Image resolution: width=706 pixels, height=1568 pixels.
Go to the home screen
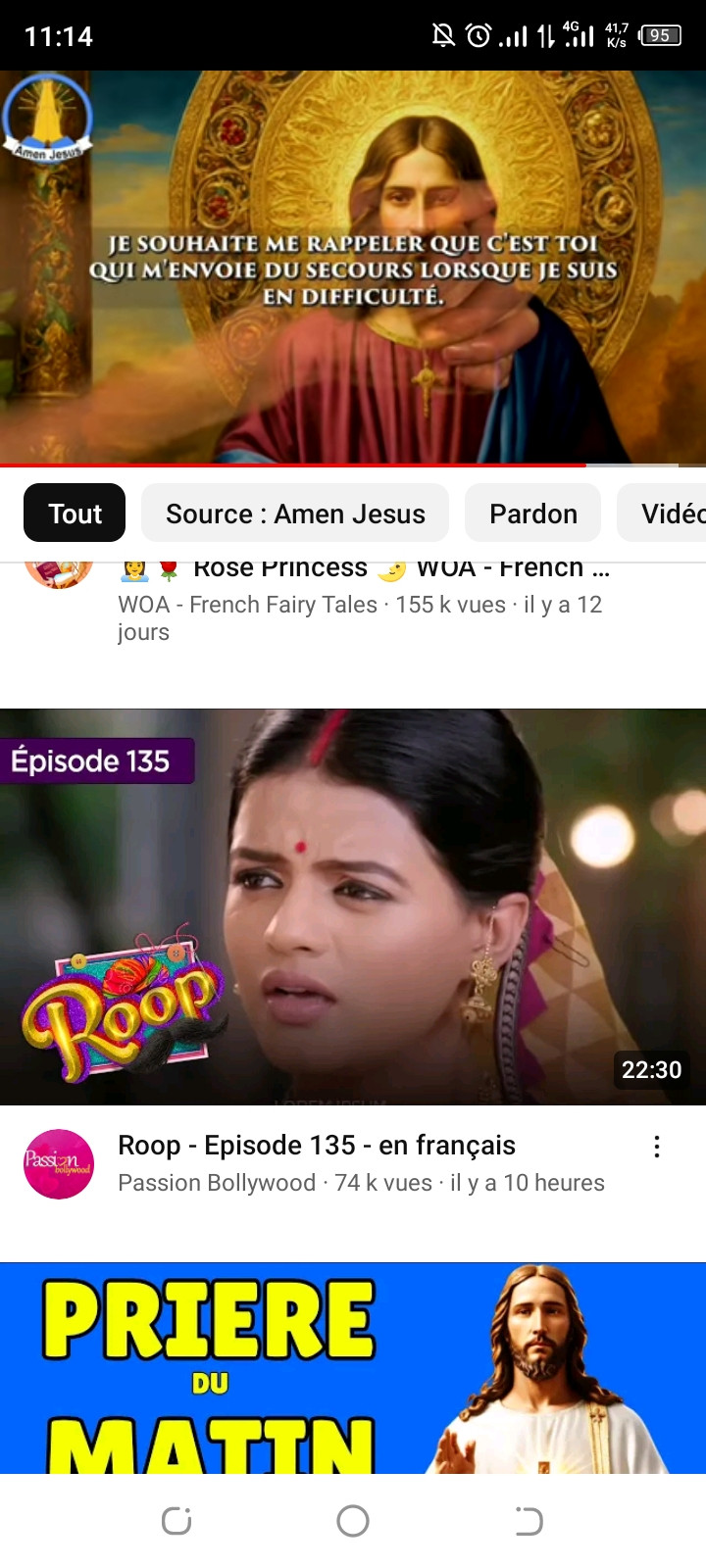pos(353,1521)
